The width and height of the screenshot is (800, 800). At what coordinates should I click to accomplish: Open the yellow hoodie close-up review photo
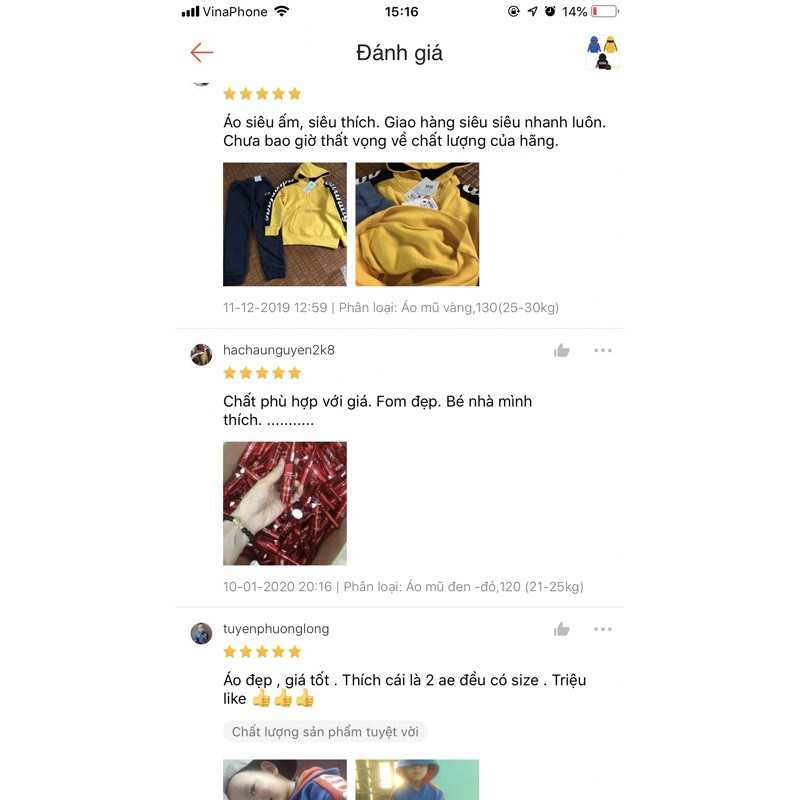click(417, 224)
